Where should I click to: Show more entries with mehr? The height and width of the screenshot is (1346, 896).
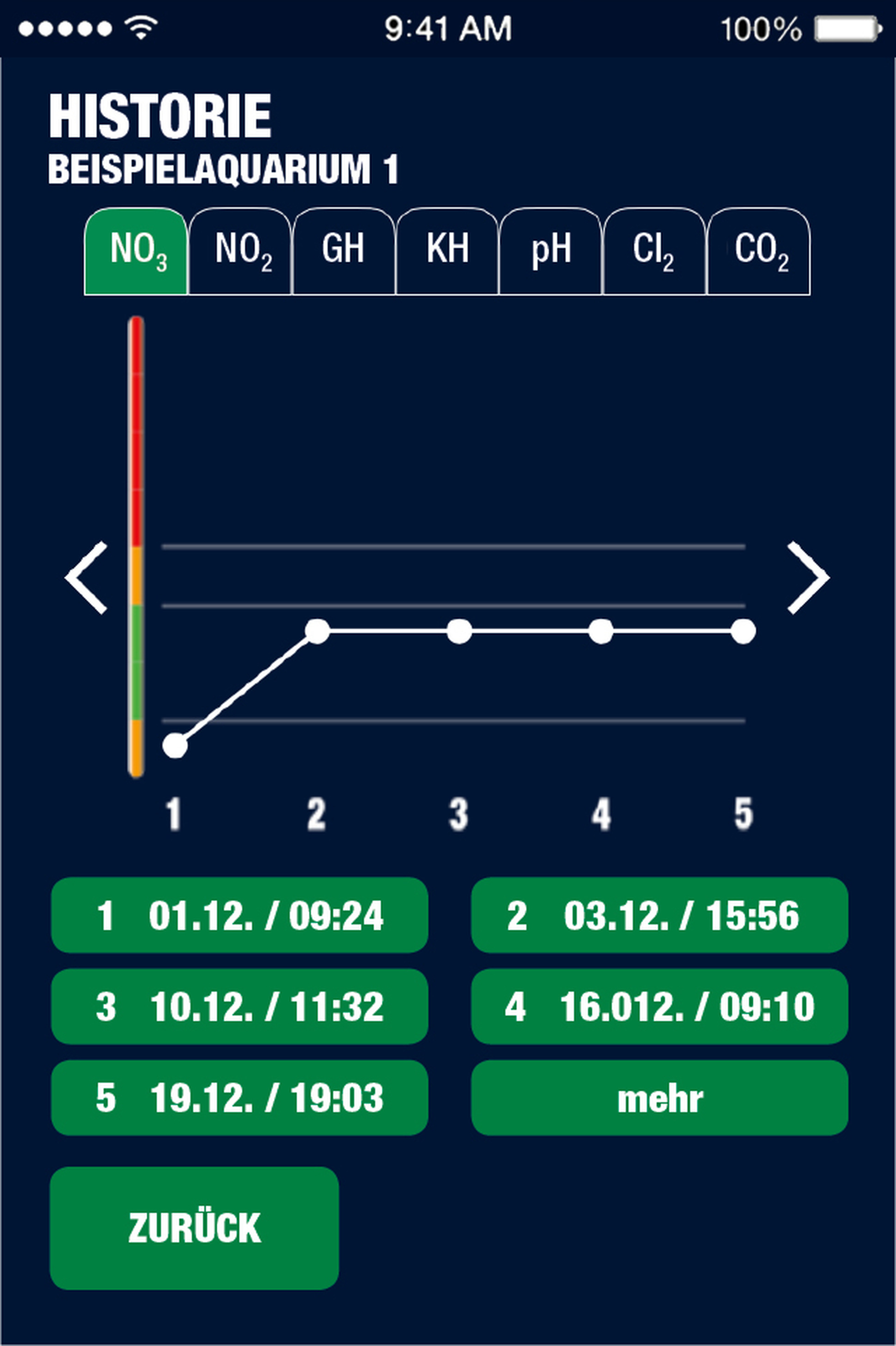[x=659, y=1097]
